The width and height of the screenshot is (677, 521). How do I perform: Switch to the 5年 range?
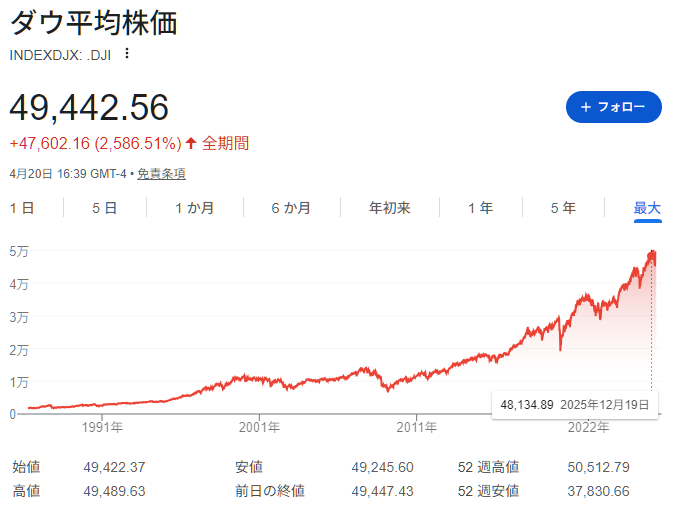(563, 208)
